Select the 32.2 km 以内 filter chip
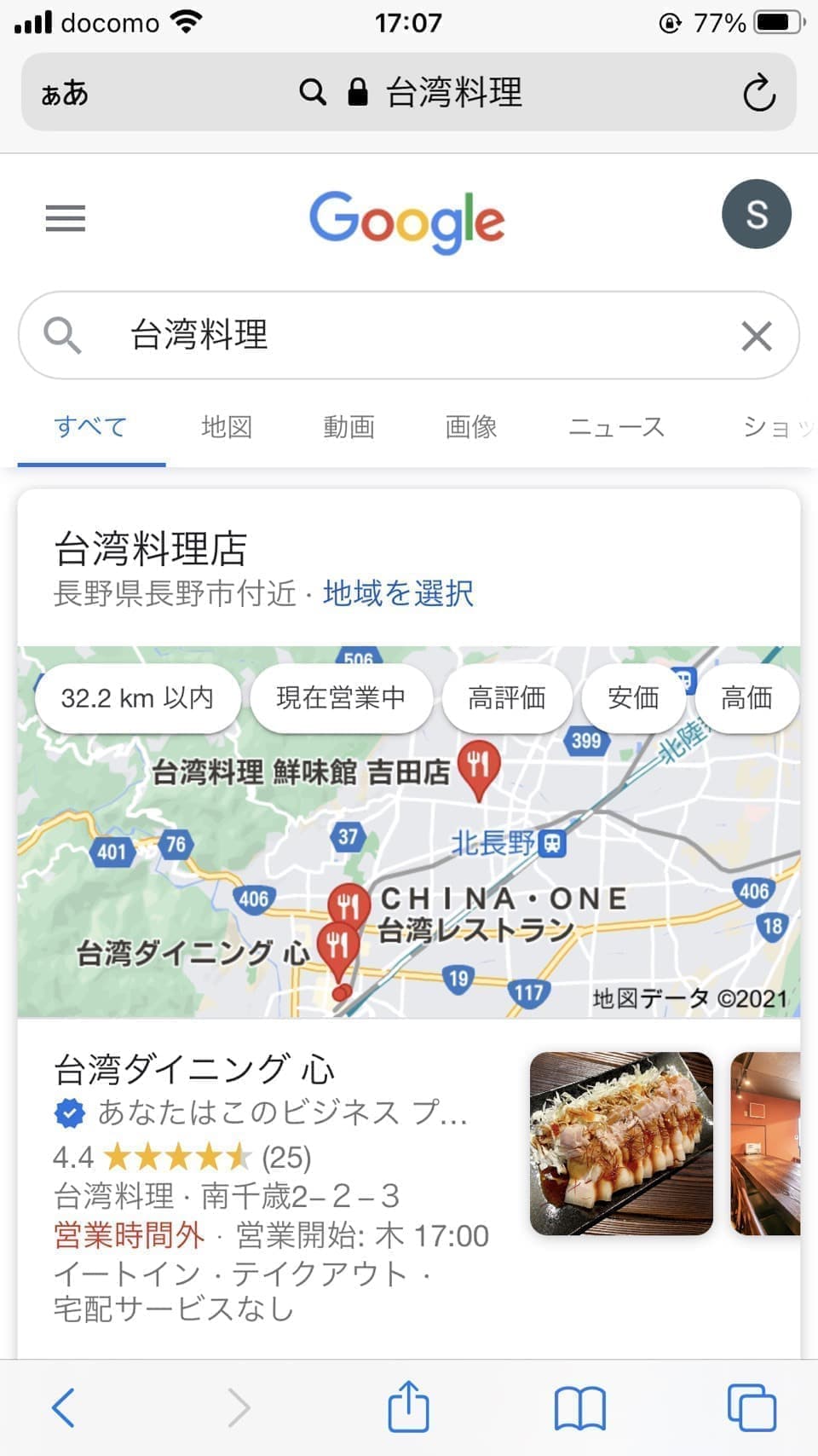818x1456 pixels. pyautogui.click(x=137, y=698)
